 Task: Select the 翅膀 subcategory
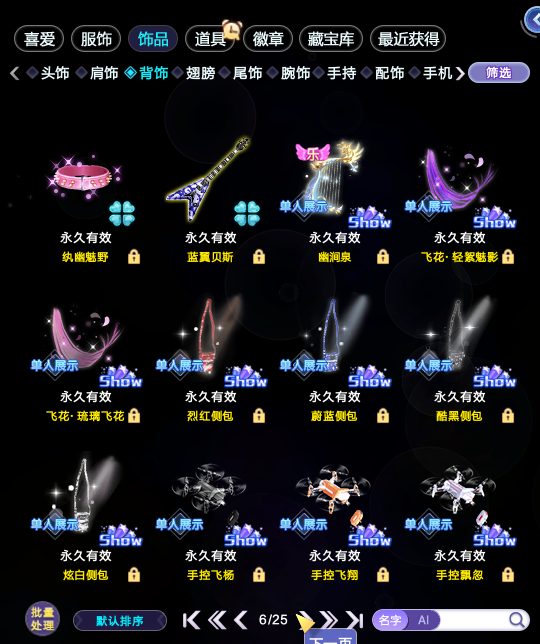coord(200,73)
